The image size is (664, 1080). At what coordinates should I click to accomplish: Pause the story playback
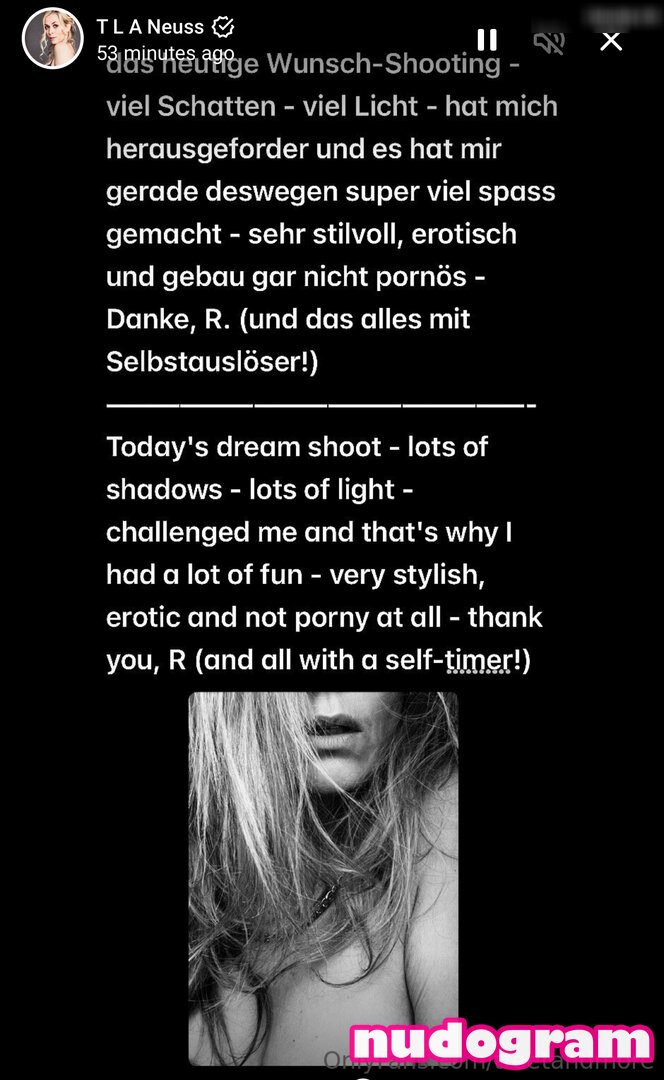487,40
